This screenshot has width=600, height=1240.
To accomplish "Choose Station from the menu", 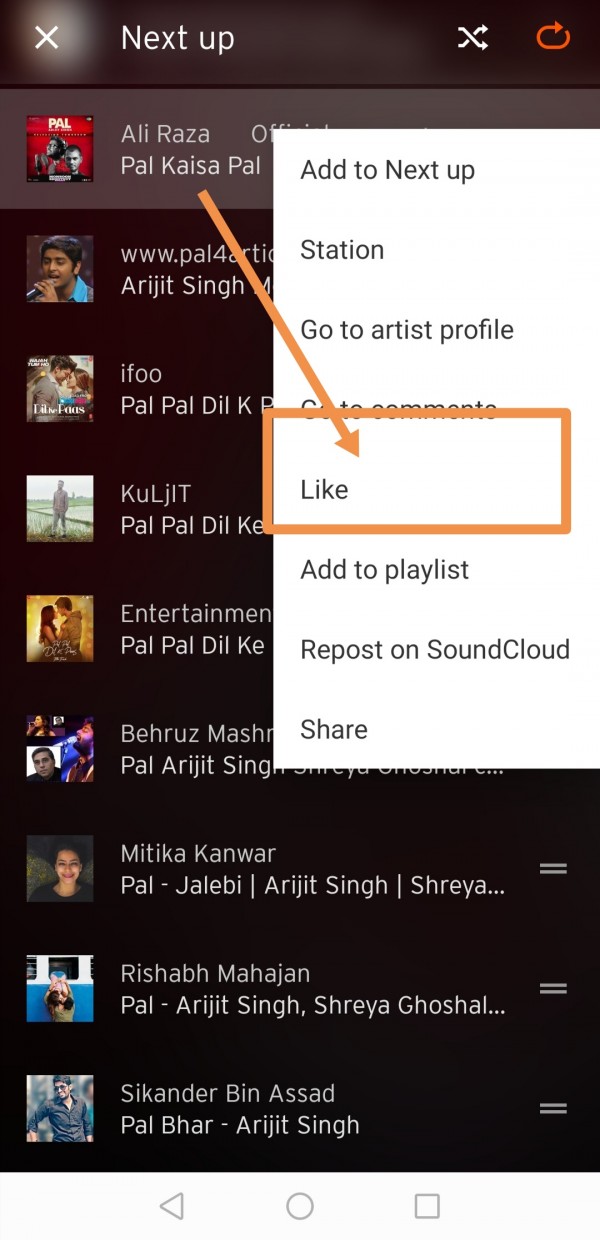I will coord(342,250).
